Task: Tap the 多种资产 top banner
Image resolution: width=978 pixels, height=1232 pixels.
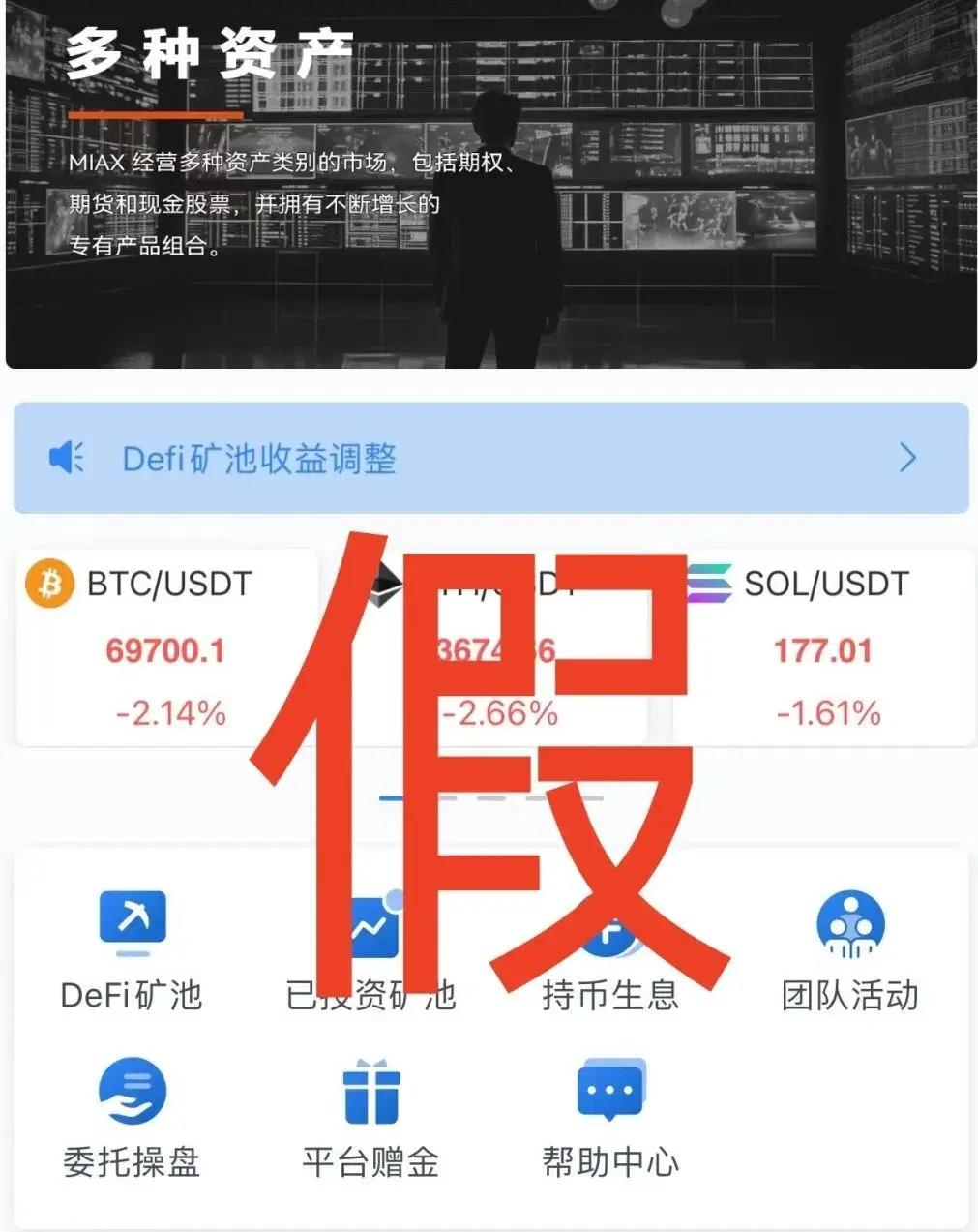Action: 489,184
